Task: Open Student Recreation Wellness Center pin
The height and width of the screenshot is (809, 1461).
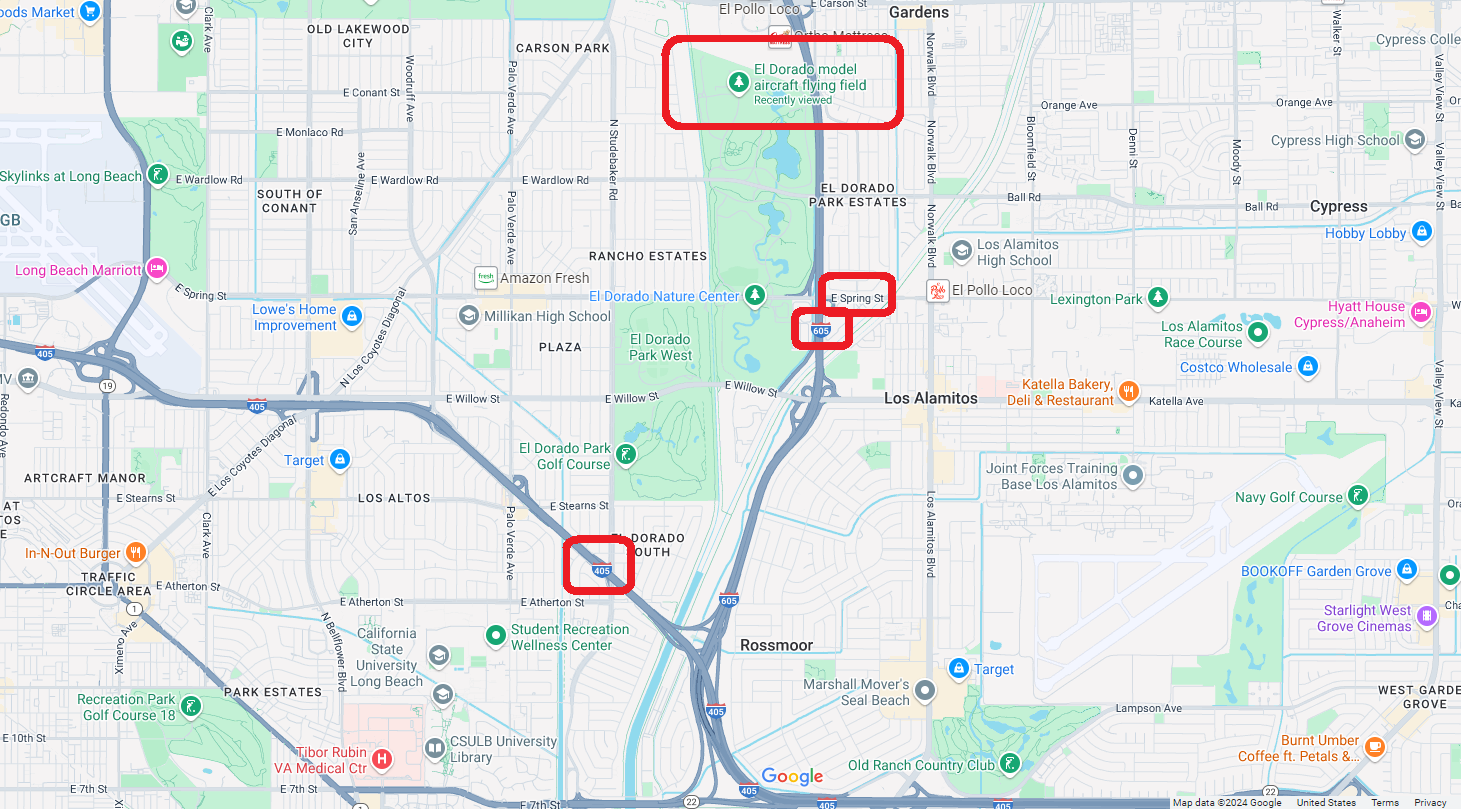Action: pyautogui.click(x=495, y=636)
